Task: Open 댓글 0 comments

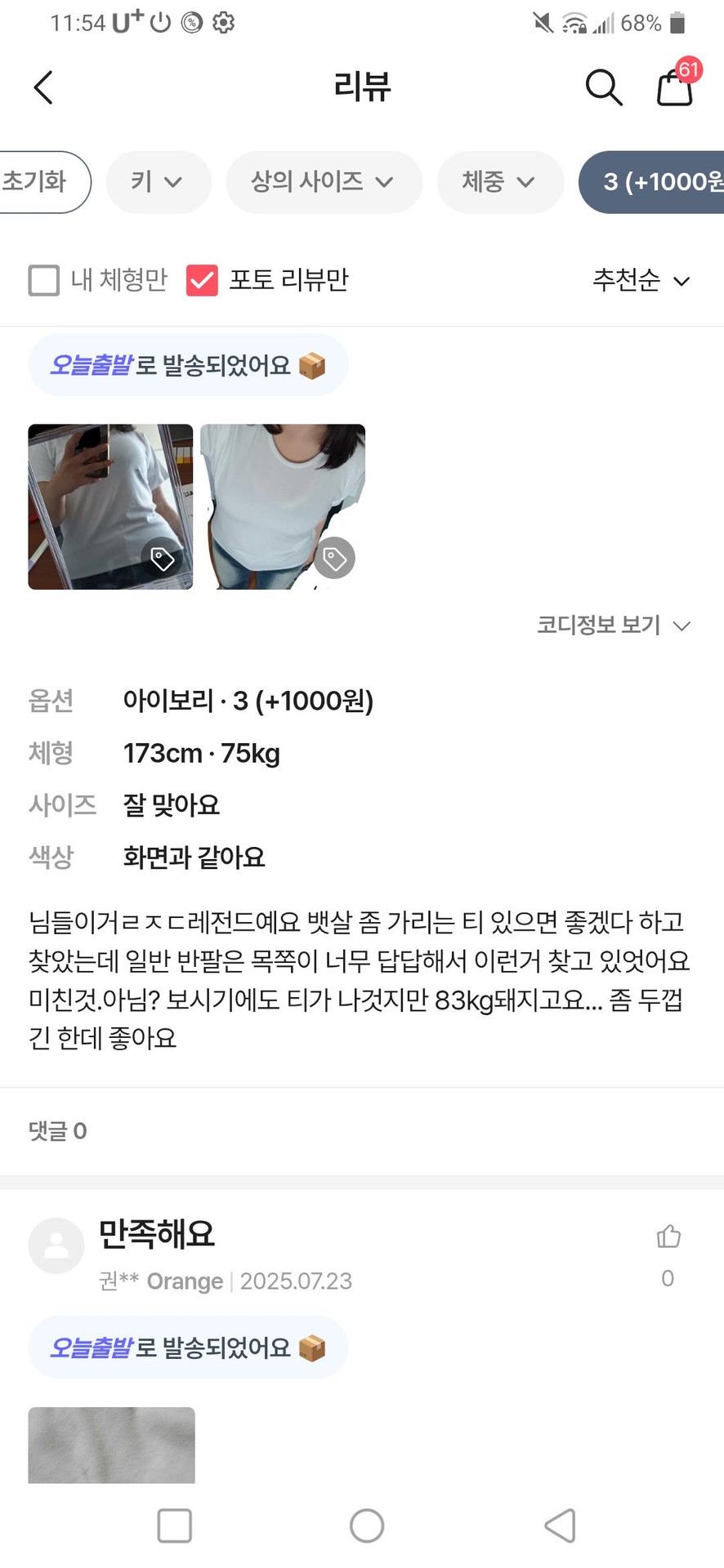Action: 58,1131
